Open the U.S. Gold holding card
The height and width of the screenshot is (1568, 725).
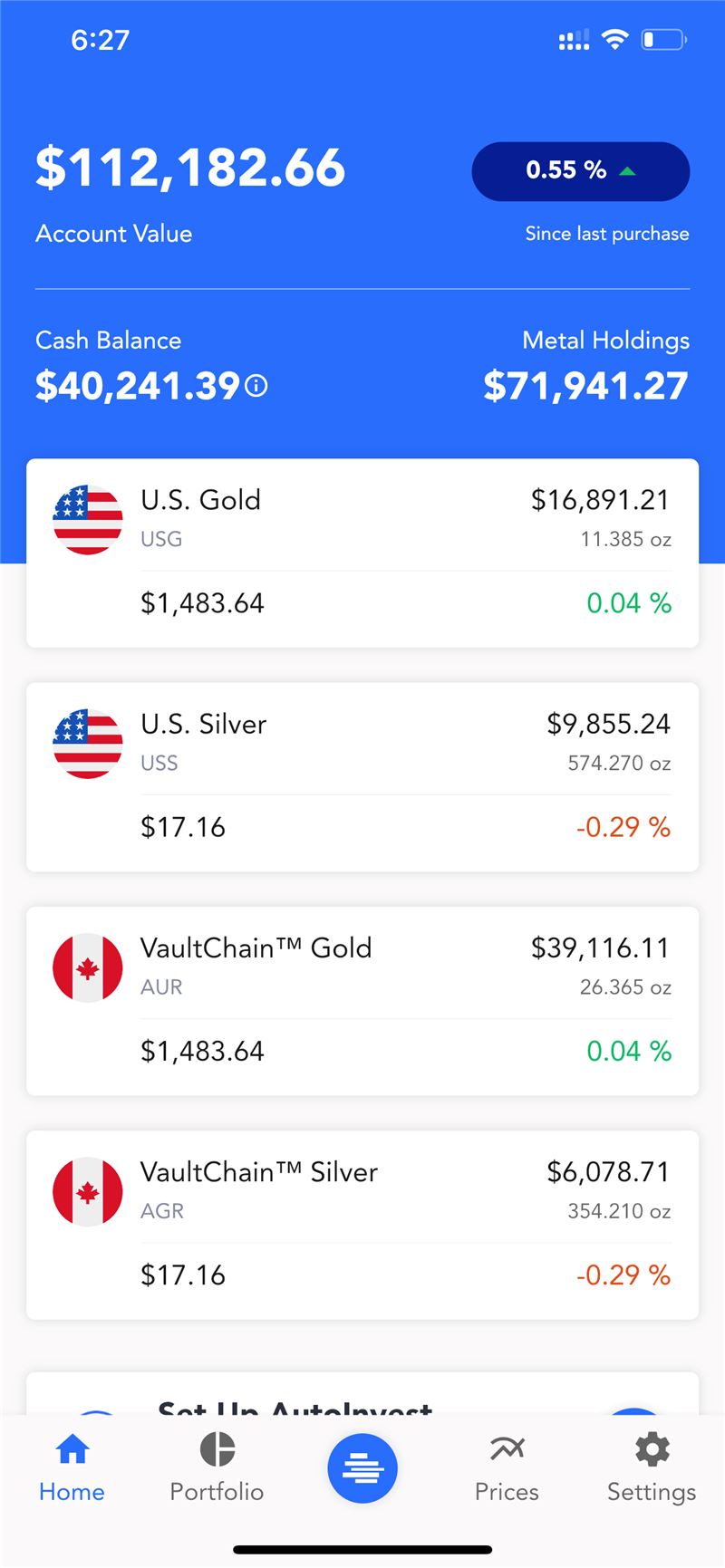(362, 553)
